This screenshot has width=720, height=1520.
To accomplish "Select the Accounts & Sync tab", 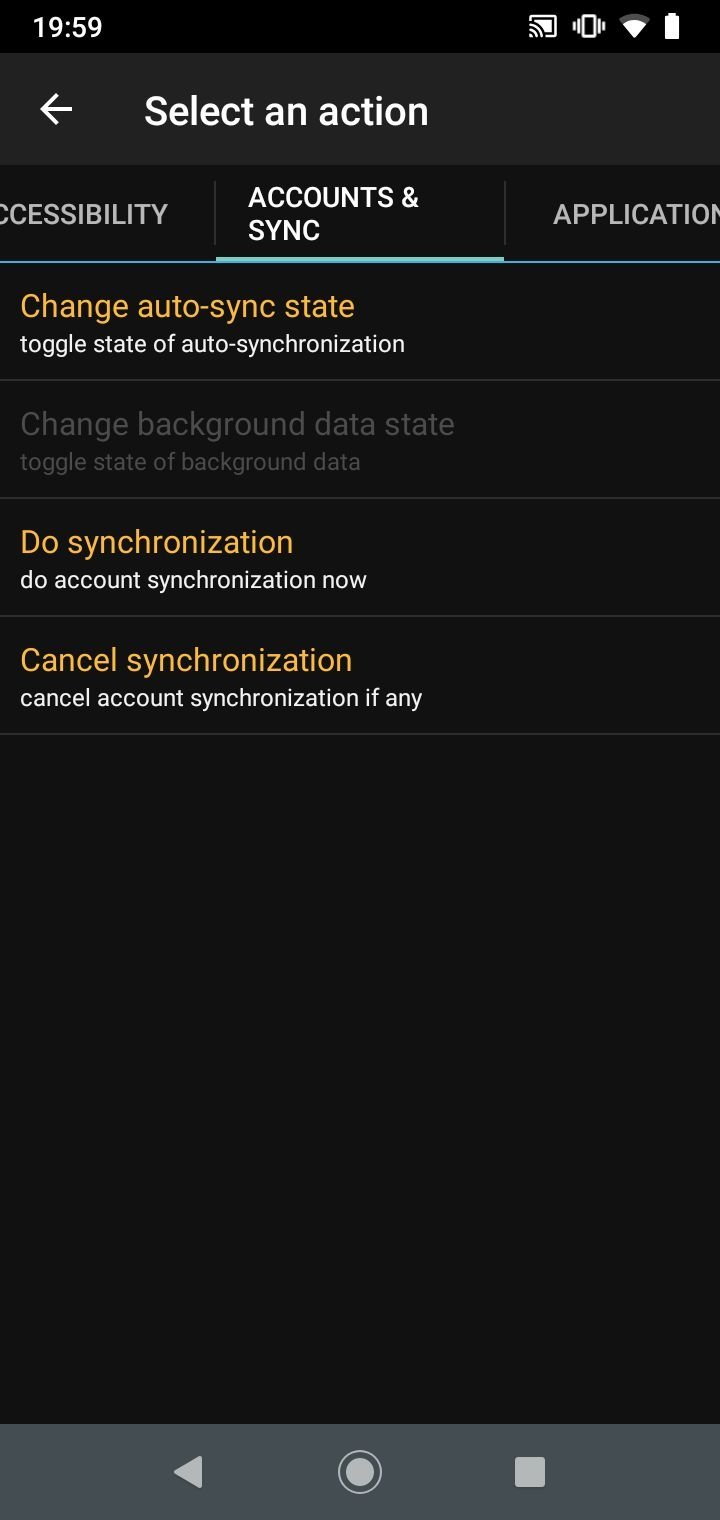I will (x=360, y=214).
